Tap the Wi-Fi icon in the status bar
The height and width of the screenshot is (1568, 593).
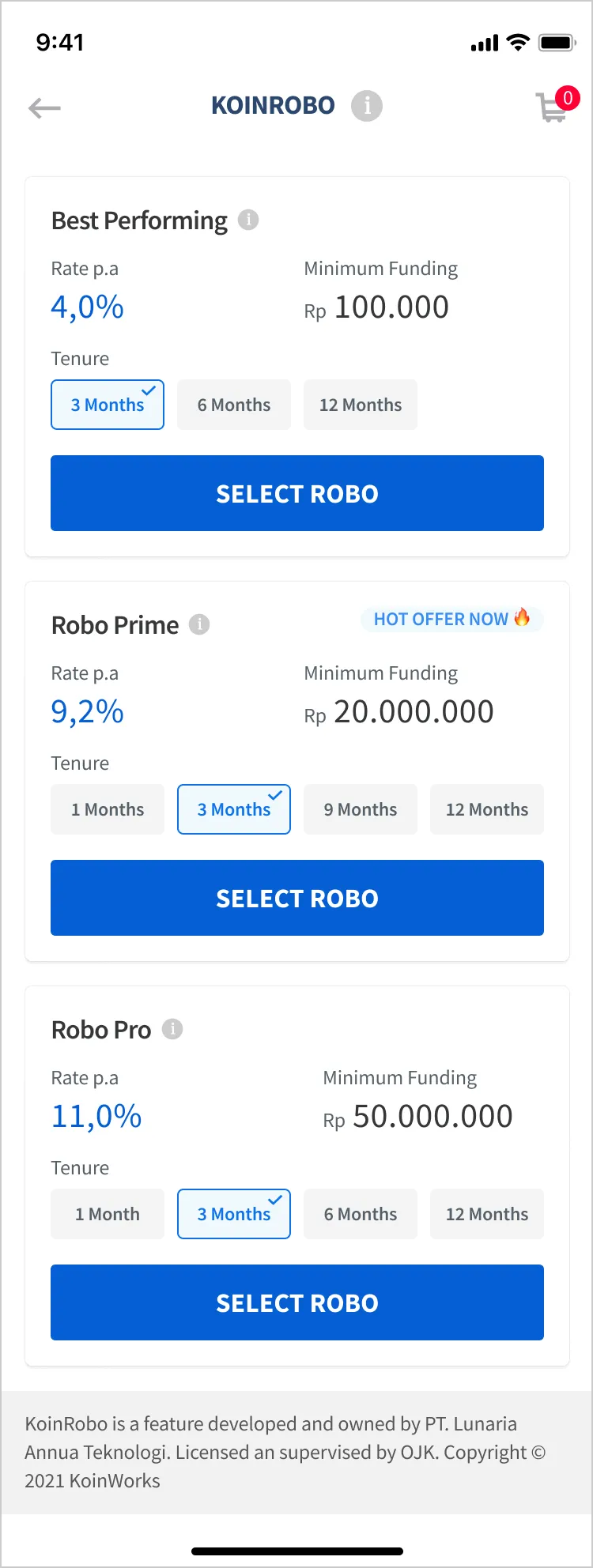coord(518,43)
